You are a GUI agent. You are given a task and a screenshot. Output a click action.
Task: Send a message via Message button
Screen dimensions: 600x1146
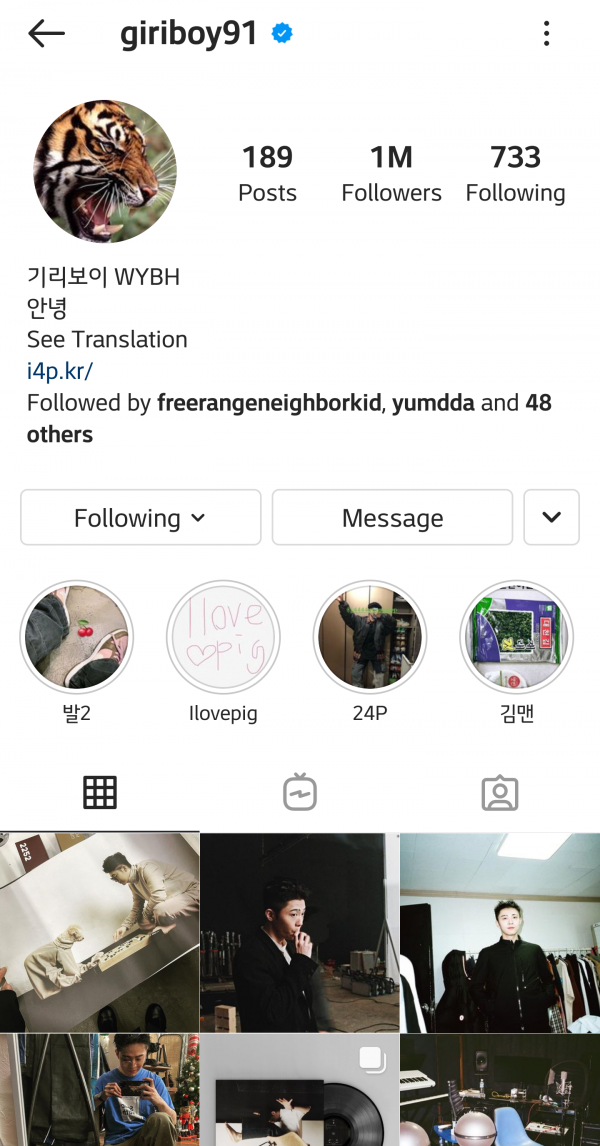pos(392,517)
